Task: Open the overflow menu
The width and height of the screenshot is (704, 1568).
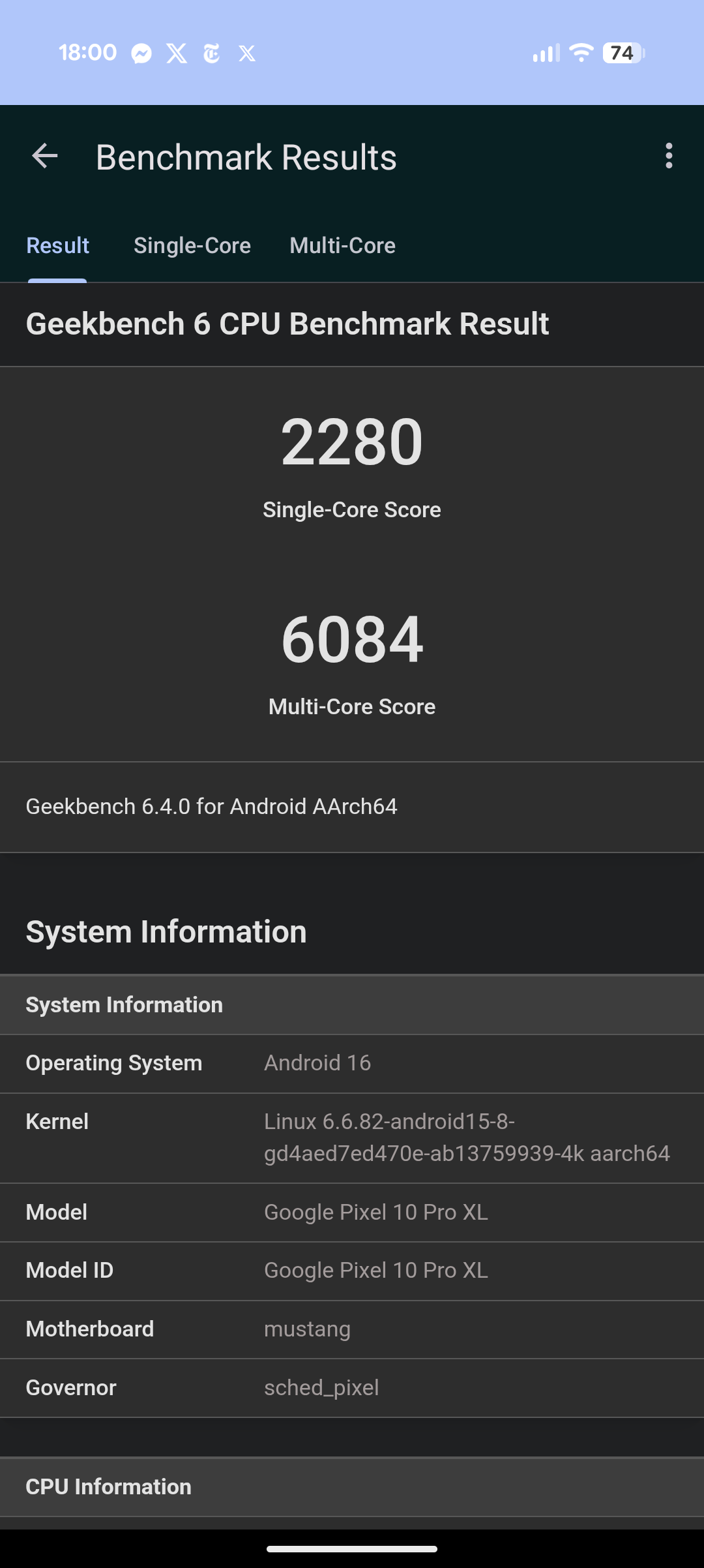Action: [669, 157]
